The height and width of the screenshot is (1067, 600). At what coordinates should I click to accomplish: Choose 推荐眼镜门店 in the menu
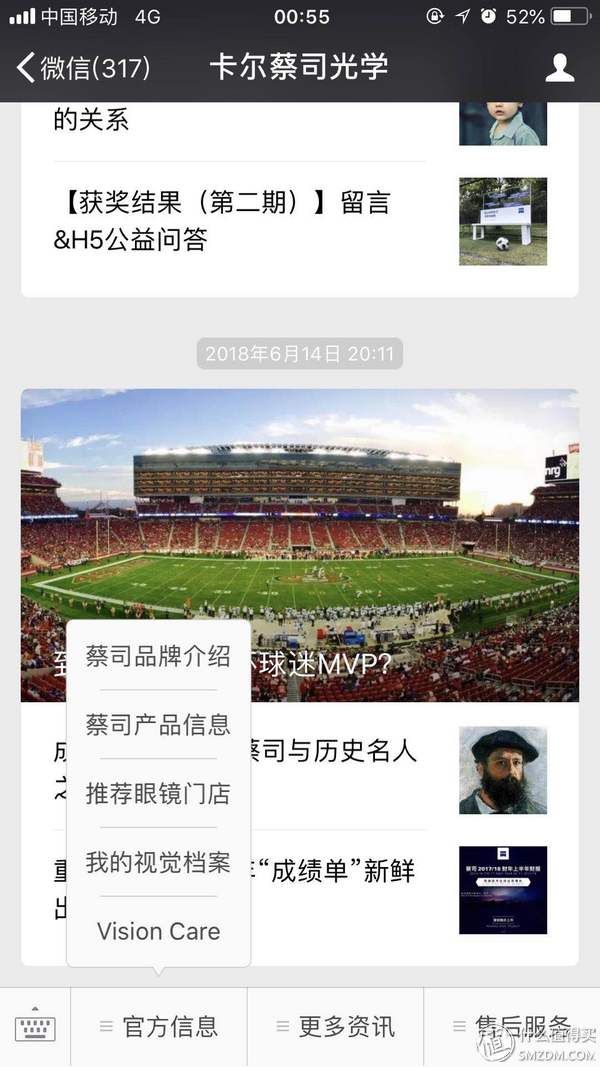pos(158,794)
